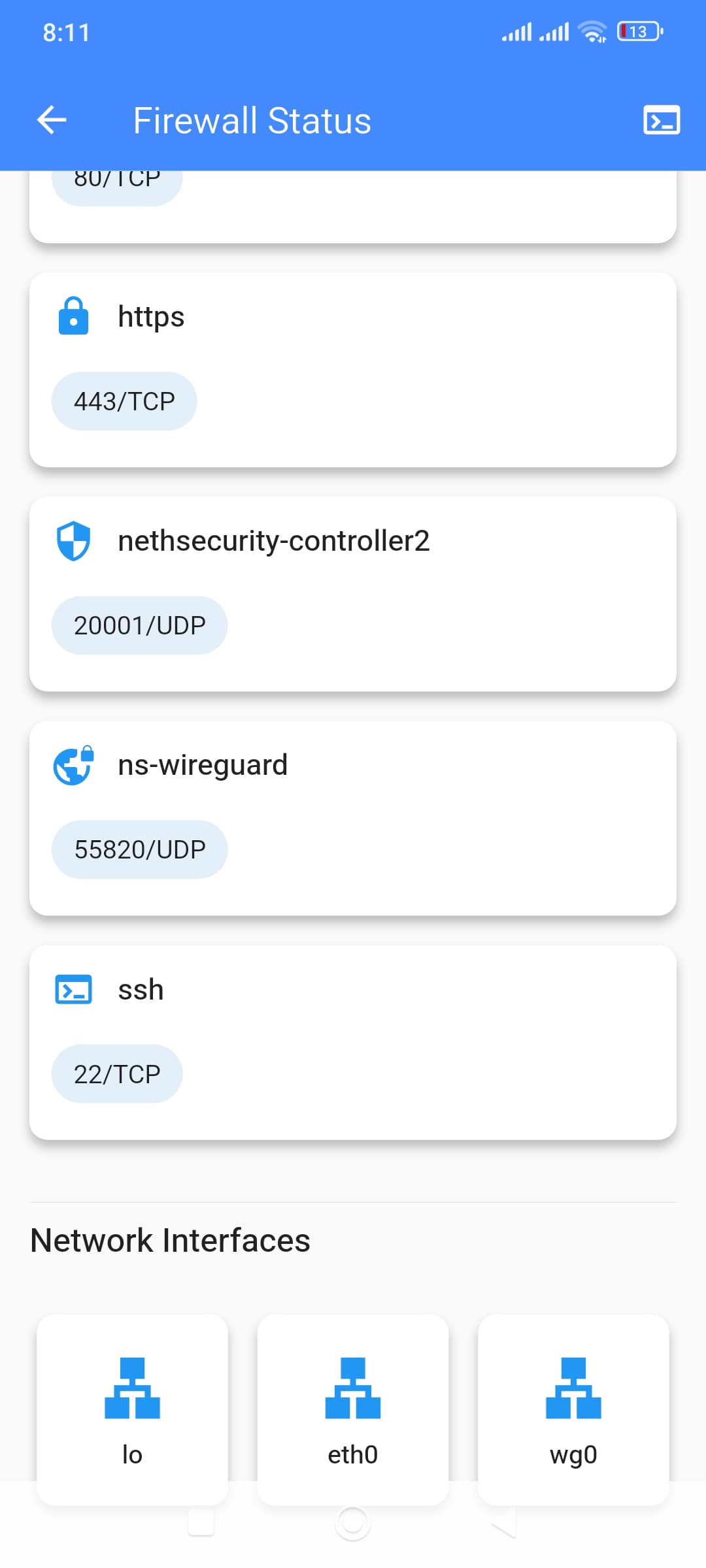Viewport: 706px width, 1568px height.
Task: Go back from Firewall Status
Action: (x=52, y=120)
